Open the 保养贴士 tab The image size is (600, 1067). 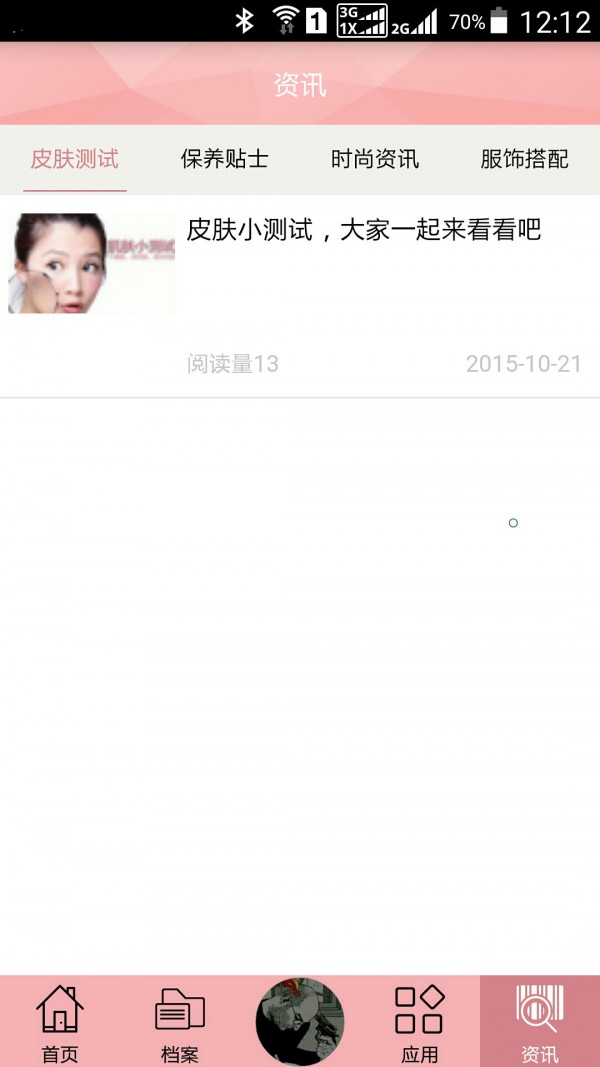225,159
